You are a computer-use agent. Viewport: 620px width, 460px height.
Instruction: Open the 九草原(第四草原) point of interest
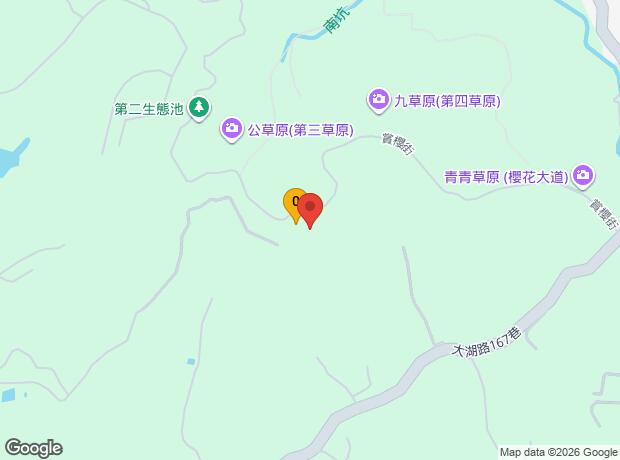pos(379,99)
